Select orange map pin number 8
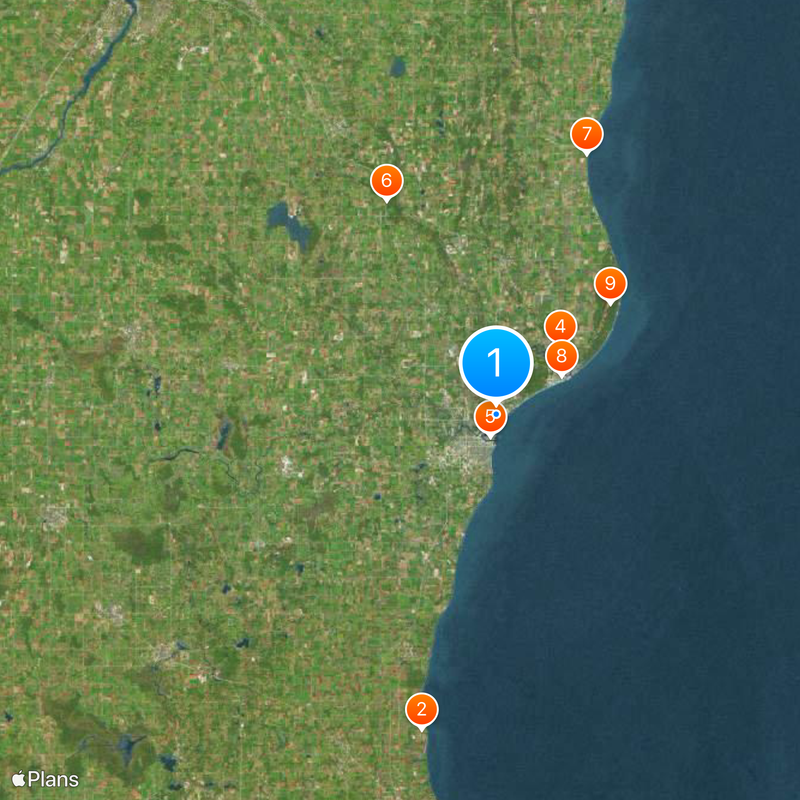The width and height of the screenshot is (800, 800). pos(562,355)
